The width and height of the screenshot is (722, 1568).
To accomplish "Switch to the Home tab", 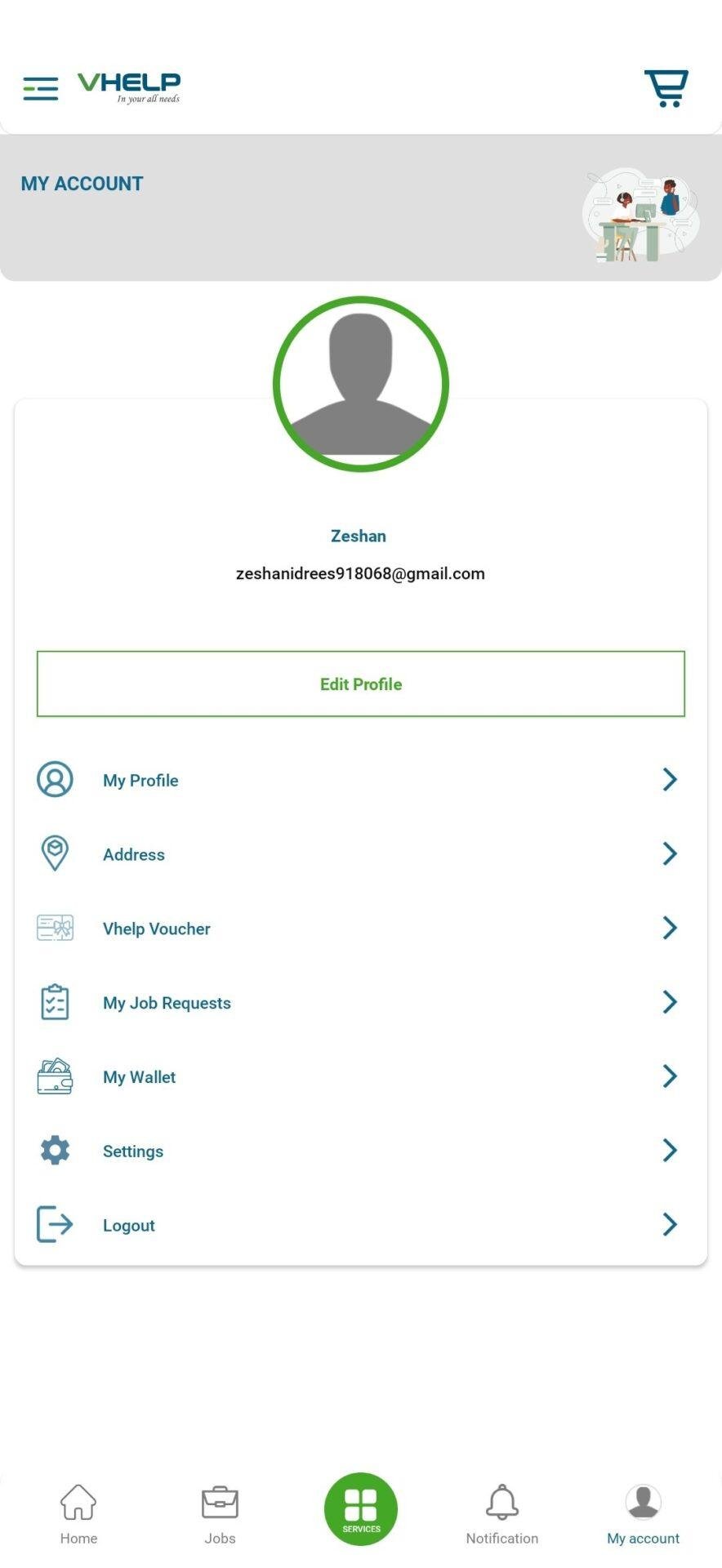I will pos(78,1514).
